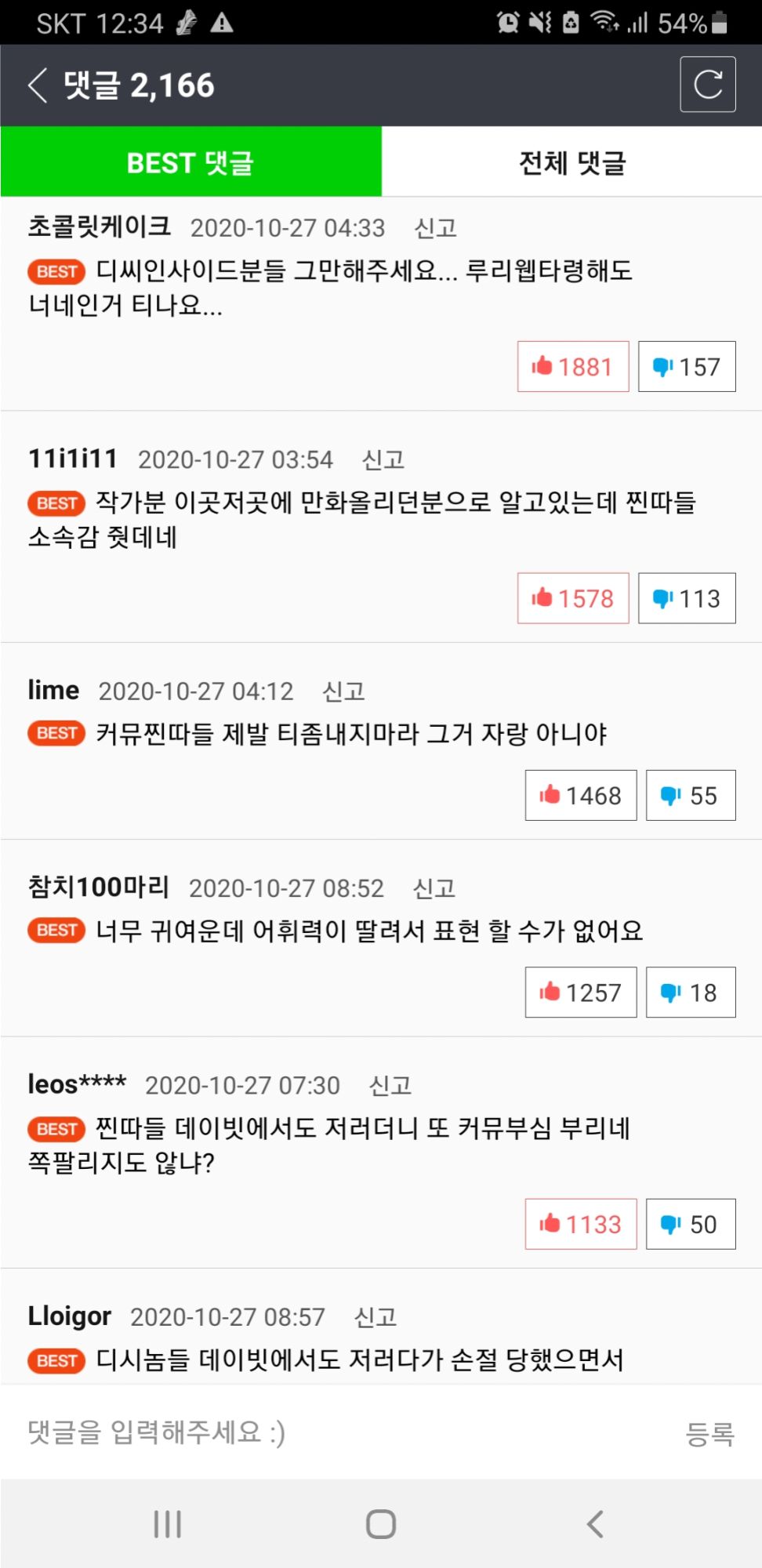Report 11i1i11's comment via 신고
Image resolution: width=762 pixels, height=1568 pixels.
(x=383, y=459)
